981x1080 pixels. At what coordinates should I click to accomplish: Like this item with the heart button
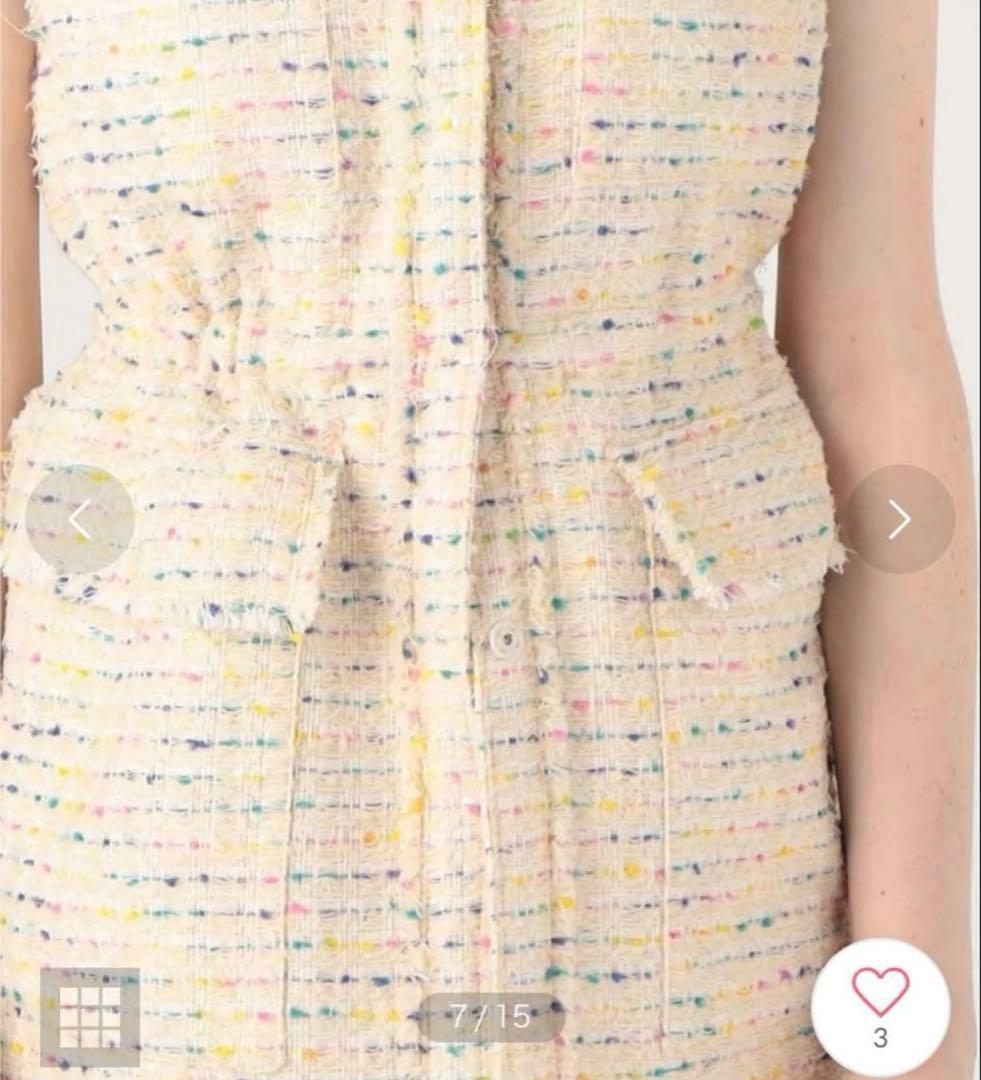880,1007
